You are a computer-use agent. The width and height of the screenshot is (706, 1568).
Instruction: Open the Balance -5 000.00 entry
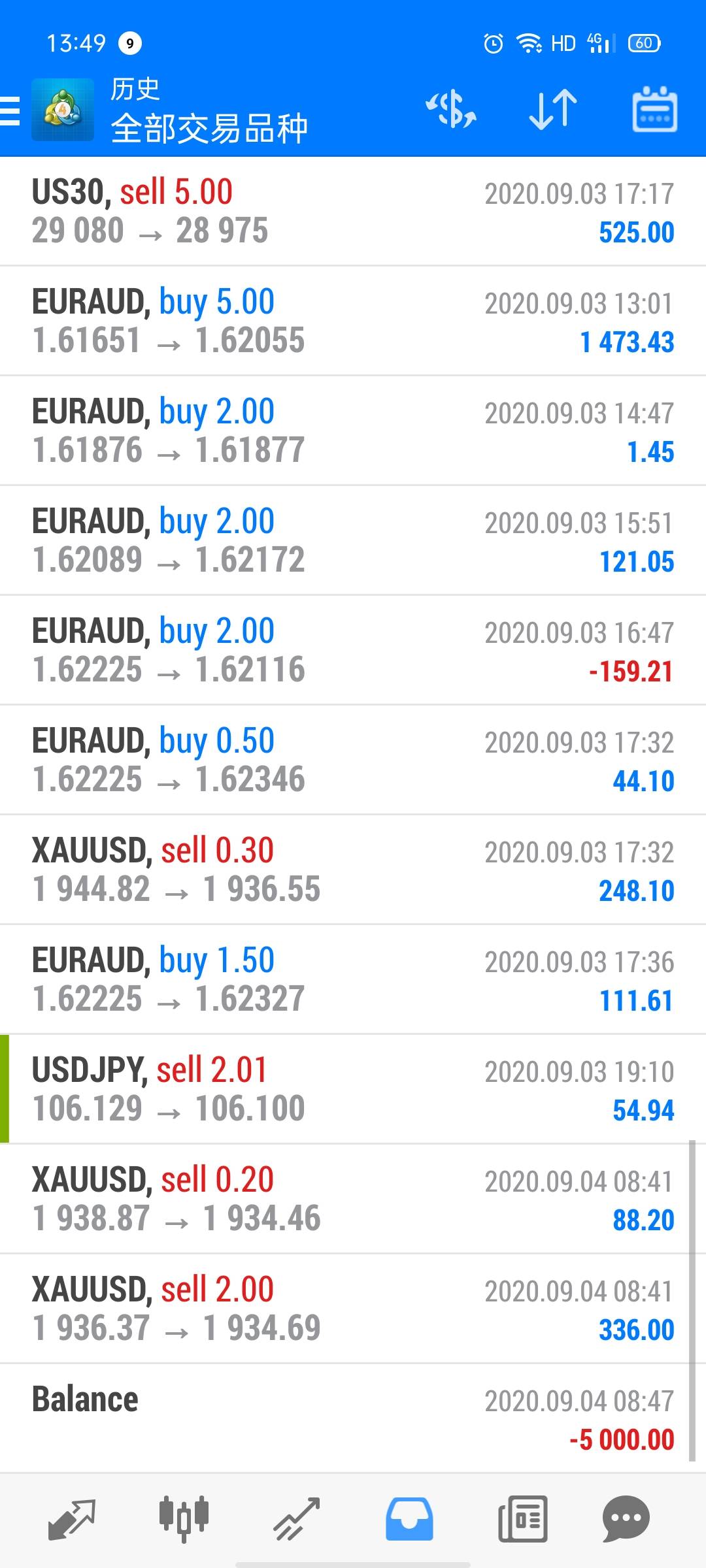tap(353, 1419)
